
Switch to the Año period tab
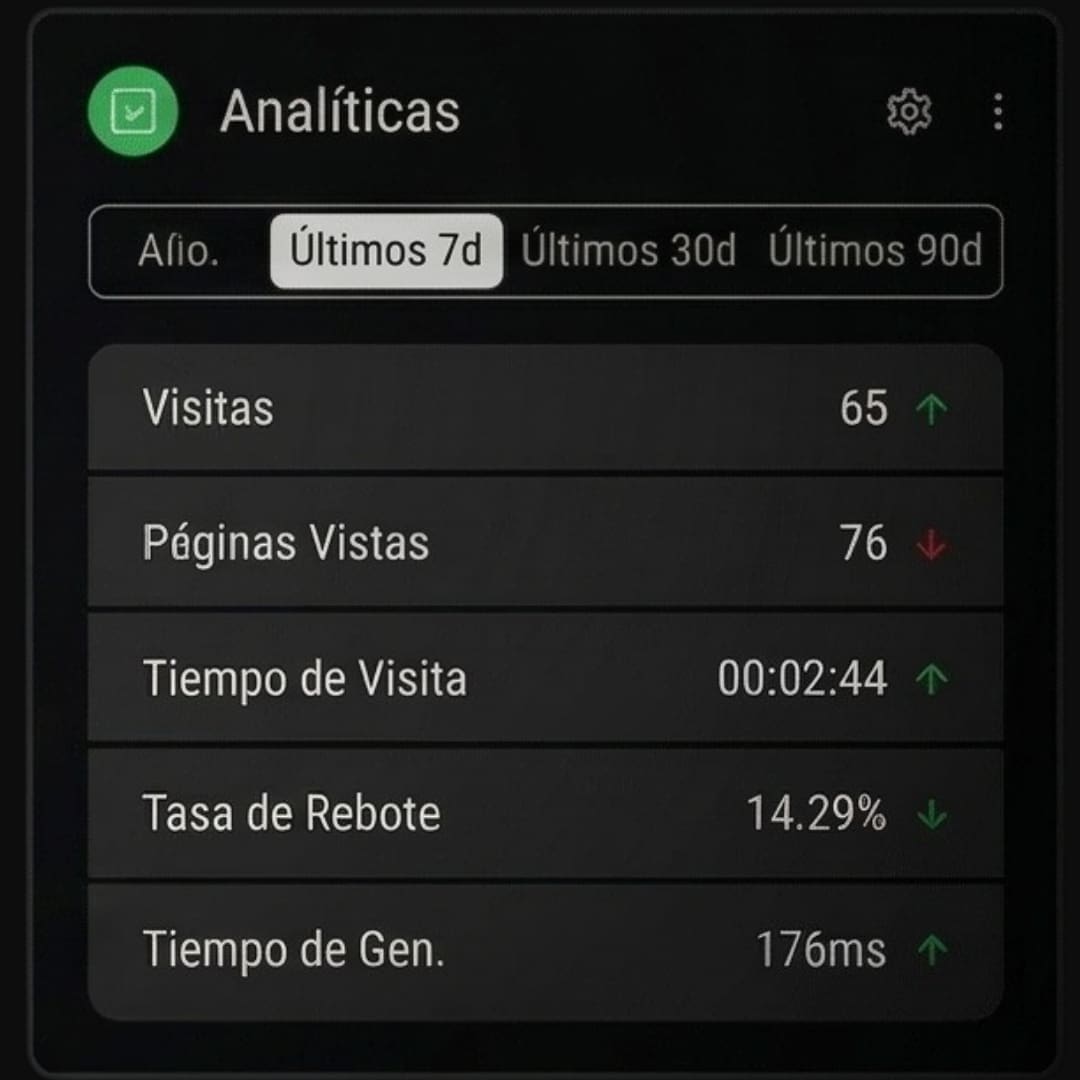pyautogui.click(x=179, y=251)
